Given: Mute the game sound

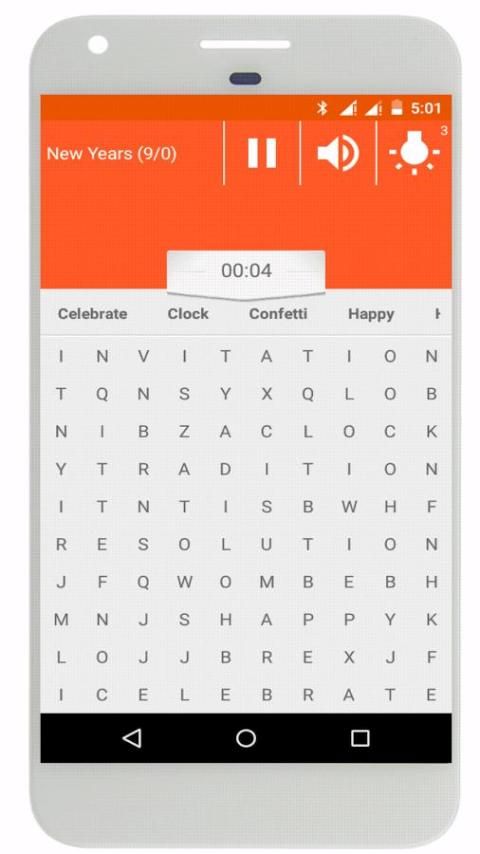Looking at the screenshot, I should tap(338, 153).
